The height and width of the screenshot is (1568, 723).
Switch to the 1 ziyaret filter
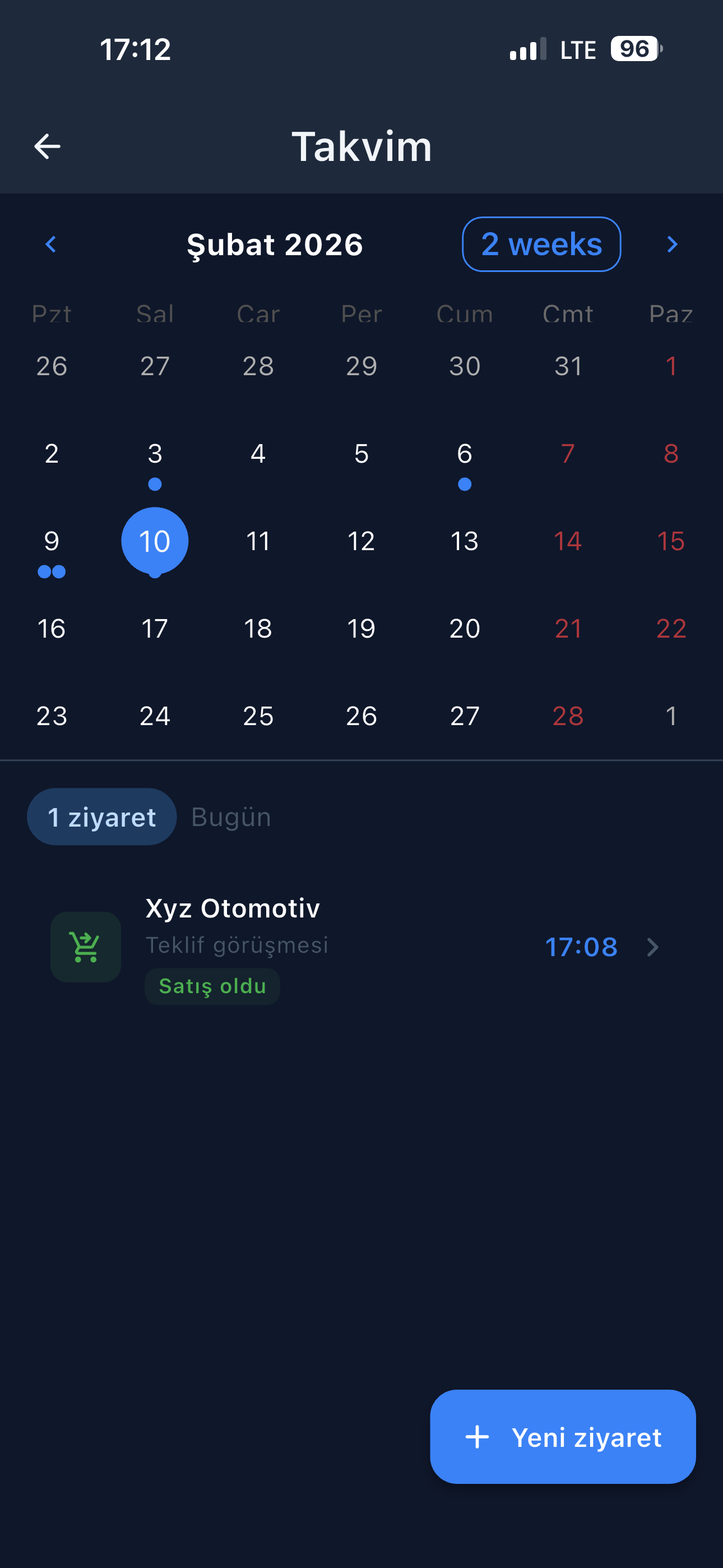[x=101, y=817]
